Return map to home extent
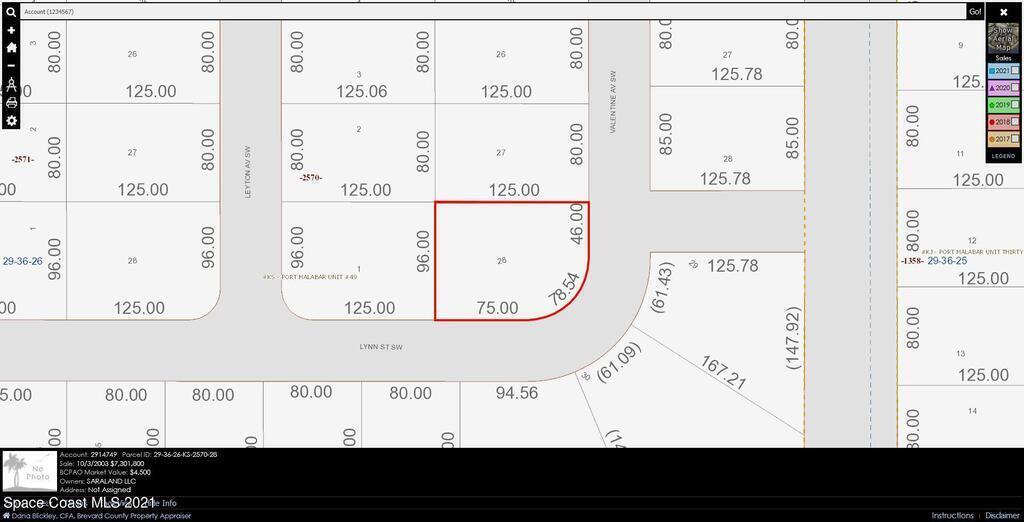This screenshot has height=522, width=1024. pos(11,47)
